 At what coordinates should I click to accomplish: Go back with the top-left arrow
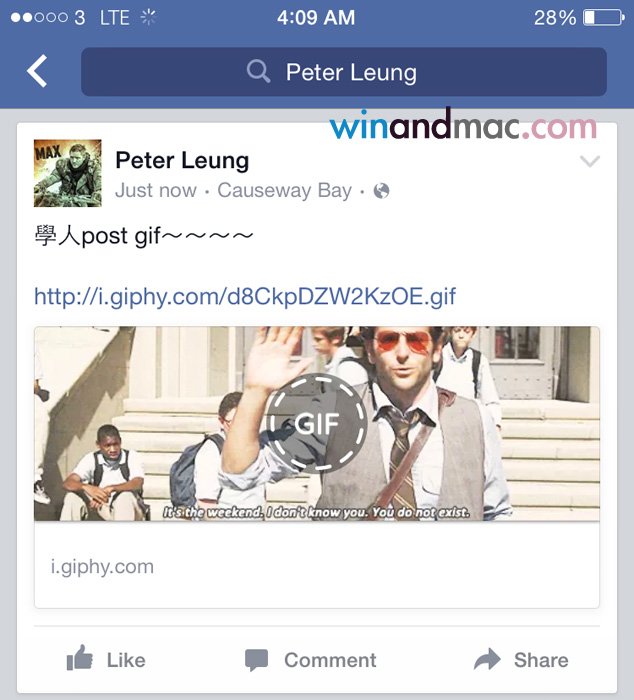[37, 72]
